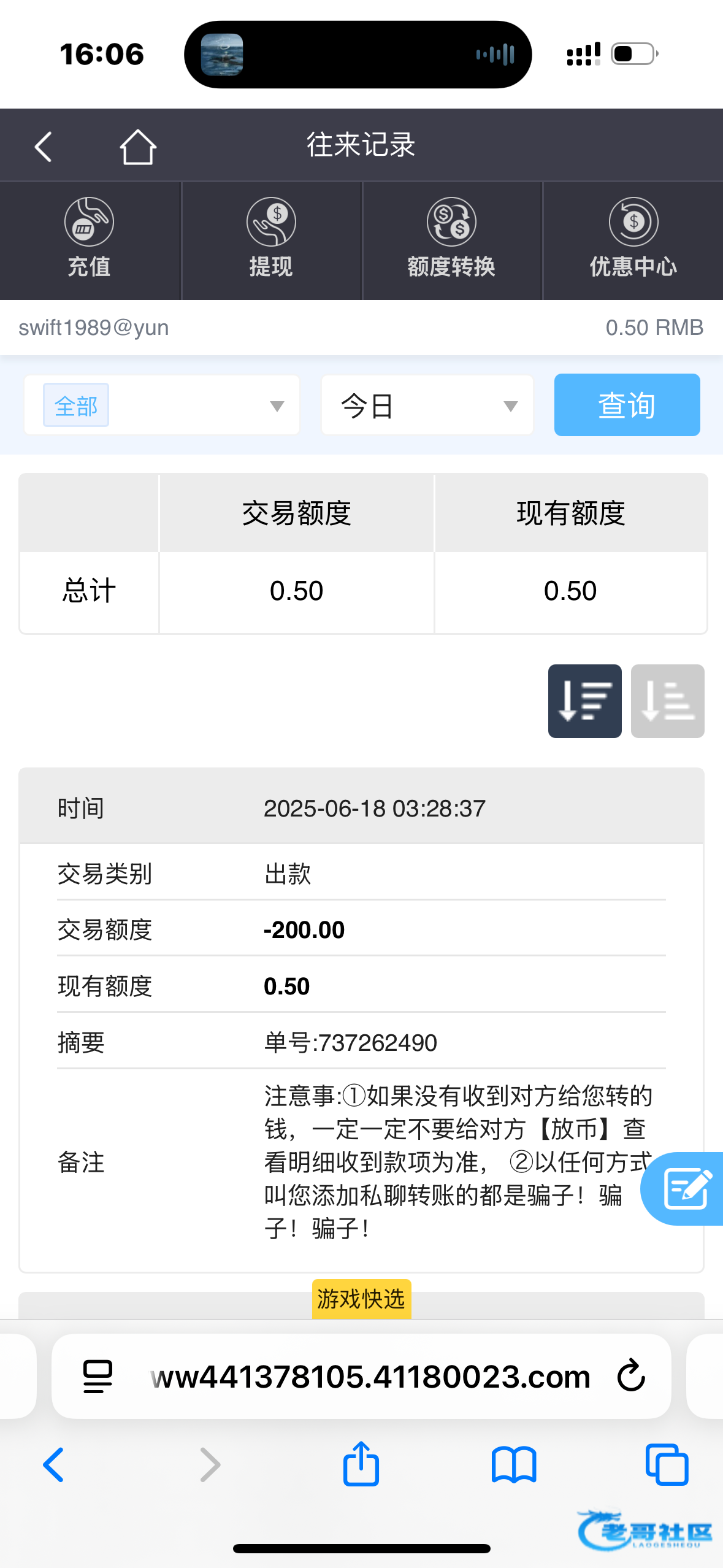The image size is (723, 1568).
Task: Tap the browser address bar URL
Action: click(x=370, y=1376)
